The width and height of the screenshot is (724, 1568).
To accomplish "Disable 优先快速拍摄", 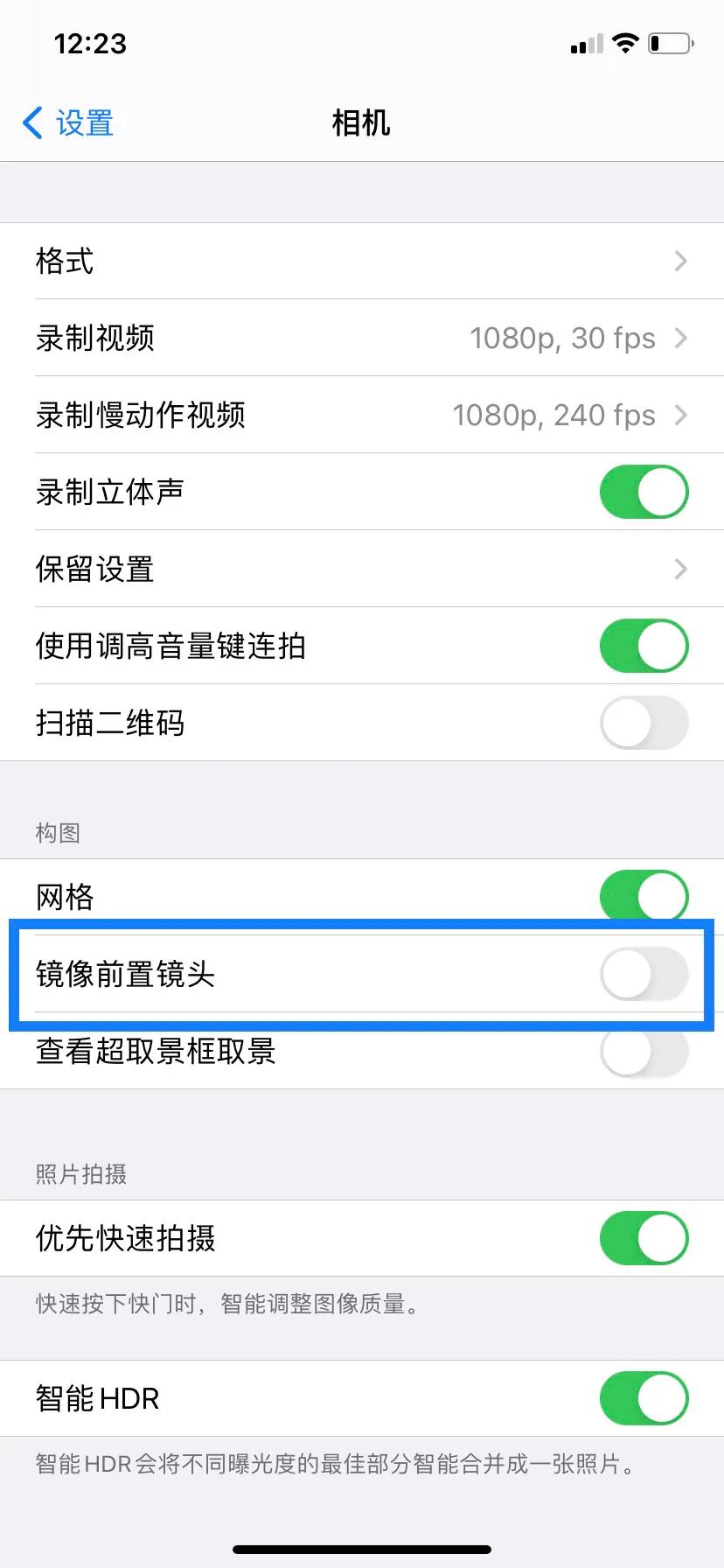I will tap(644, 1238).
